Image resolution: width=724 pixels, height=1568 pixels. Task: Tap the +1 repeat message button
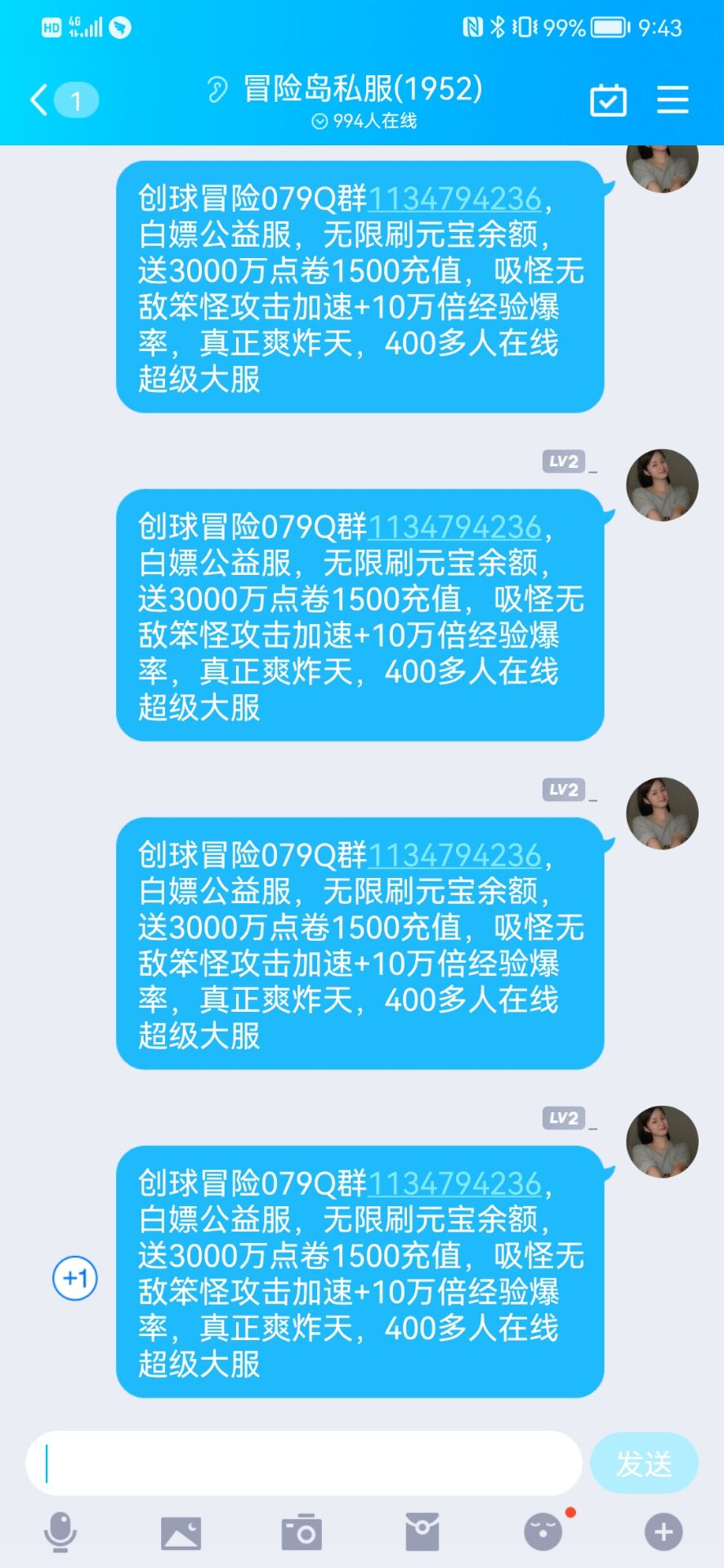point(75,1278)
